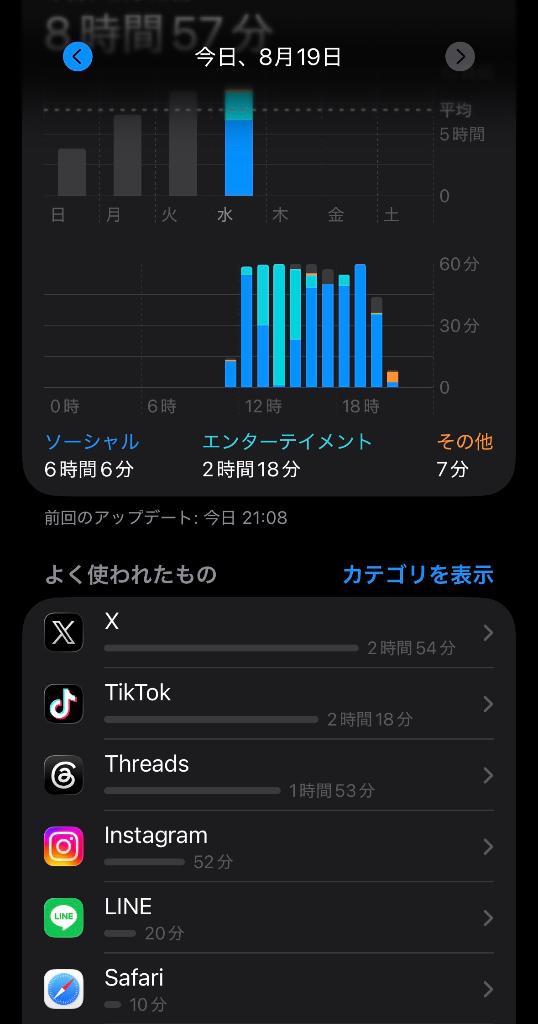Open X usage details
The height and width of the screenshot is (1024, 538).
pos(269,633)
